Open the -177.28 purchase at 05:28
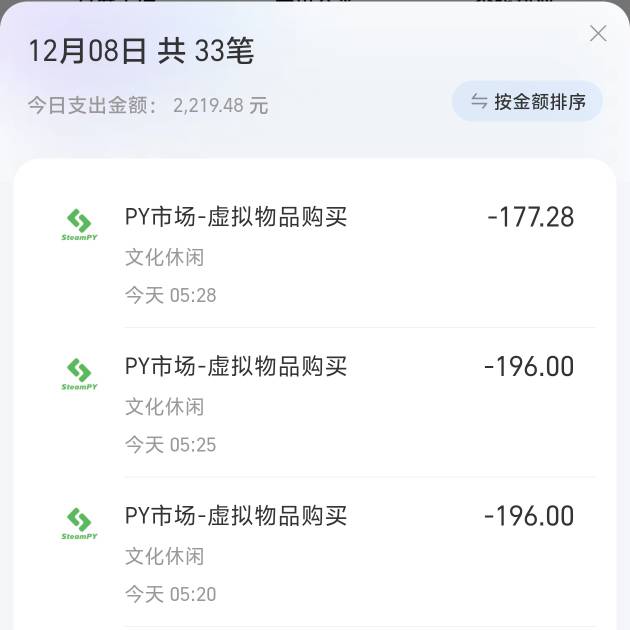 330,254
